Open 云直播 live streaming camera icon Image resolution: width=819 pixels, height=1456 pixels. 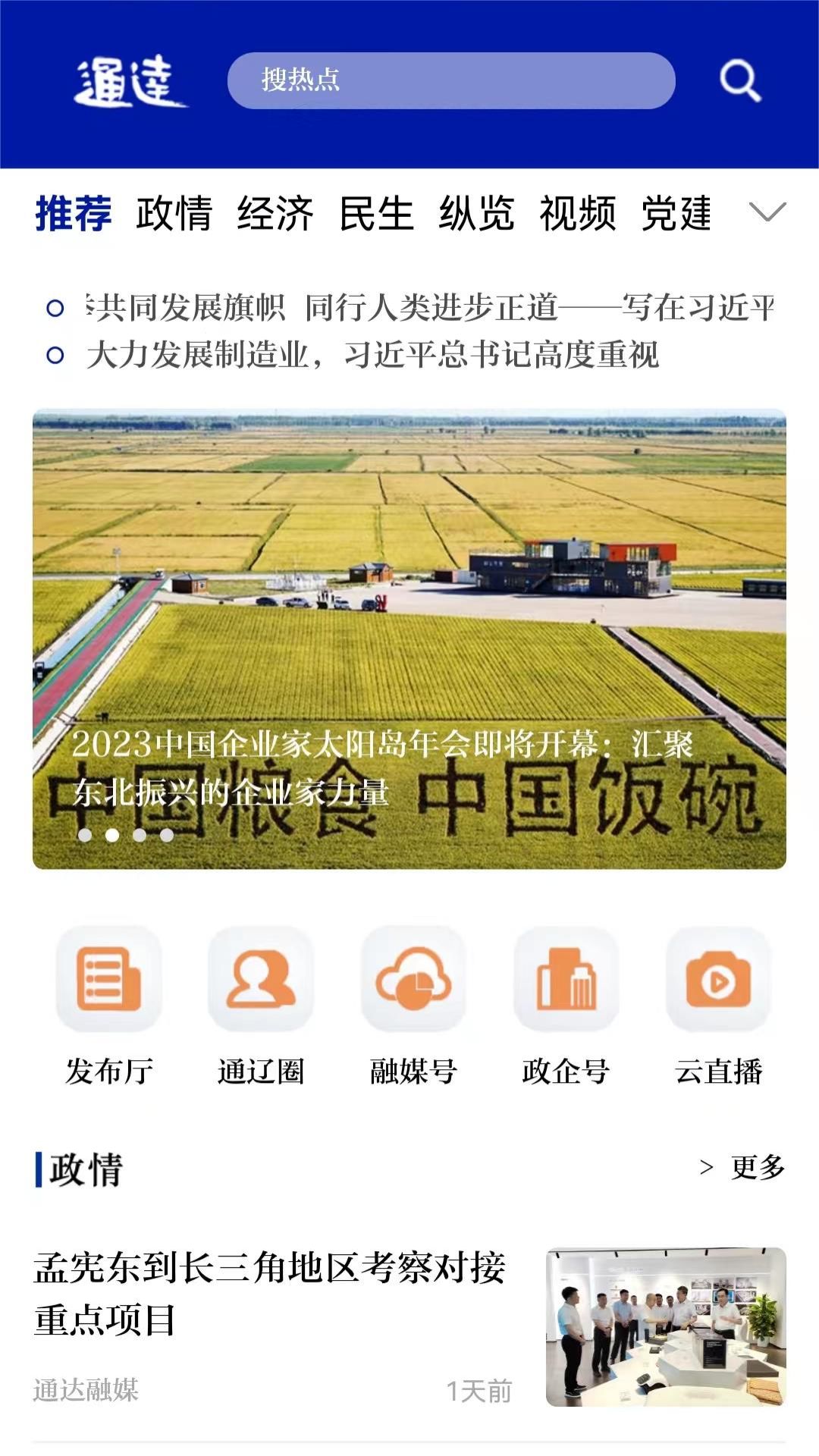717,981
